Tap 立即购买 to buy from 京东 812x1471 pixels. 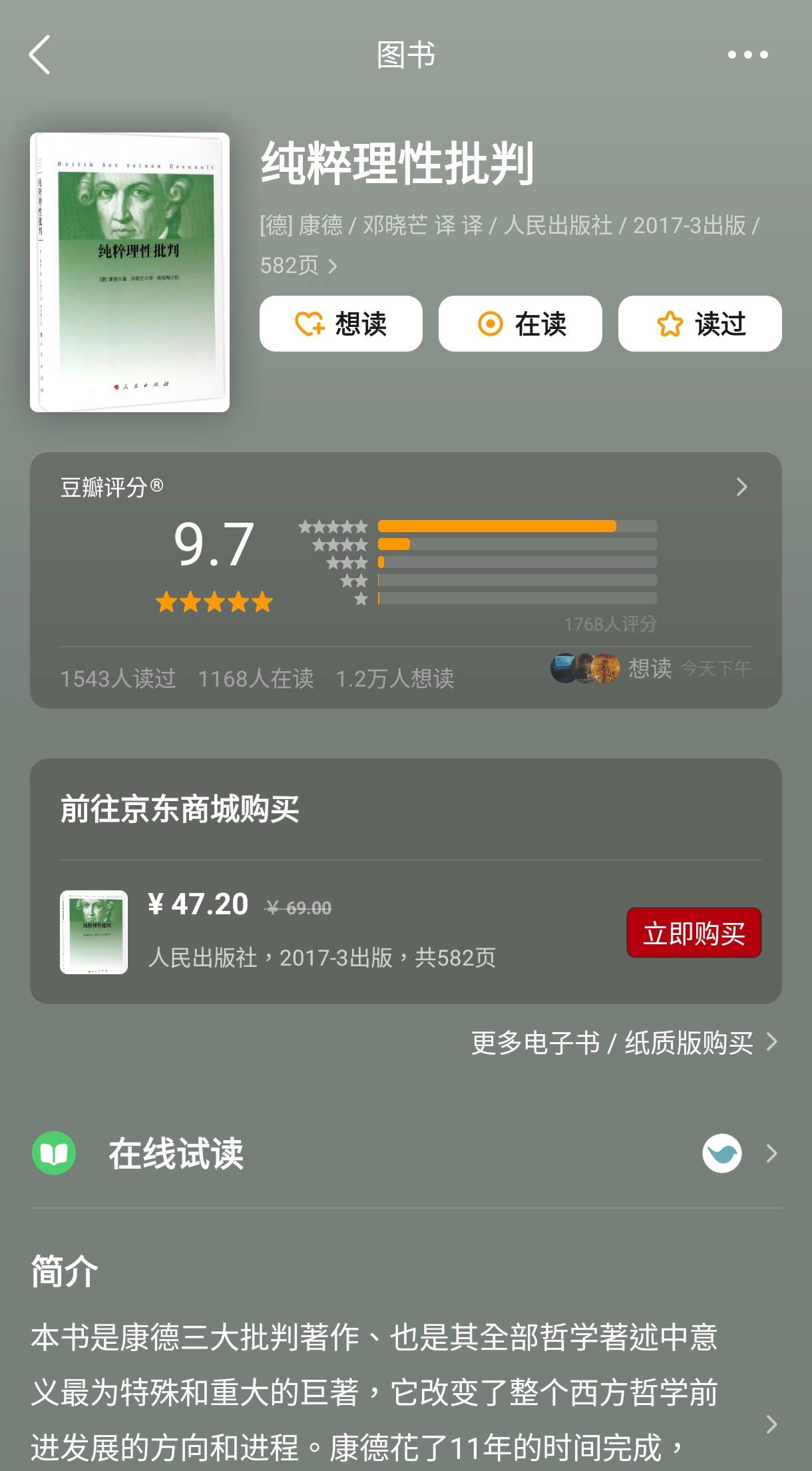[694, 933]
